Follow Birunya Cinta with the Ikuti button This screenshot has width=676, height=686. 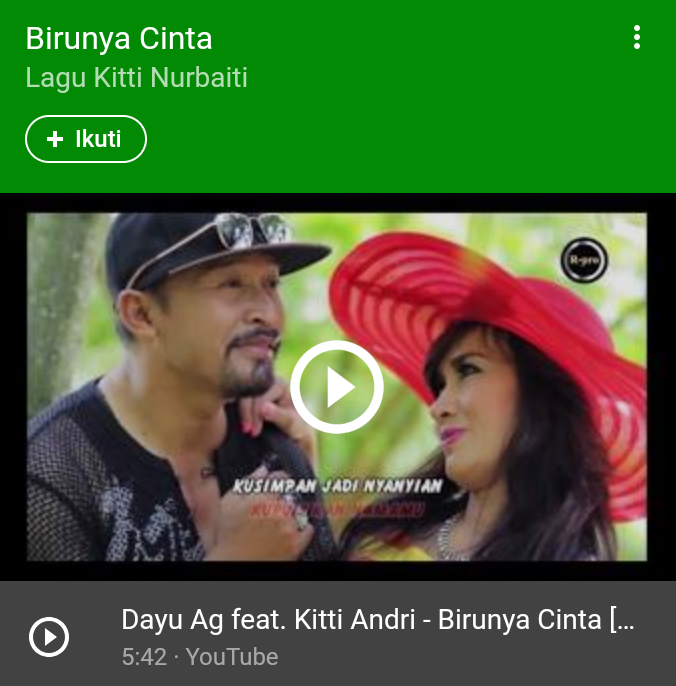tap(86, 139)
